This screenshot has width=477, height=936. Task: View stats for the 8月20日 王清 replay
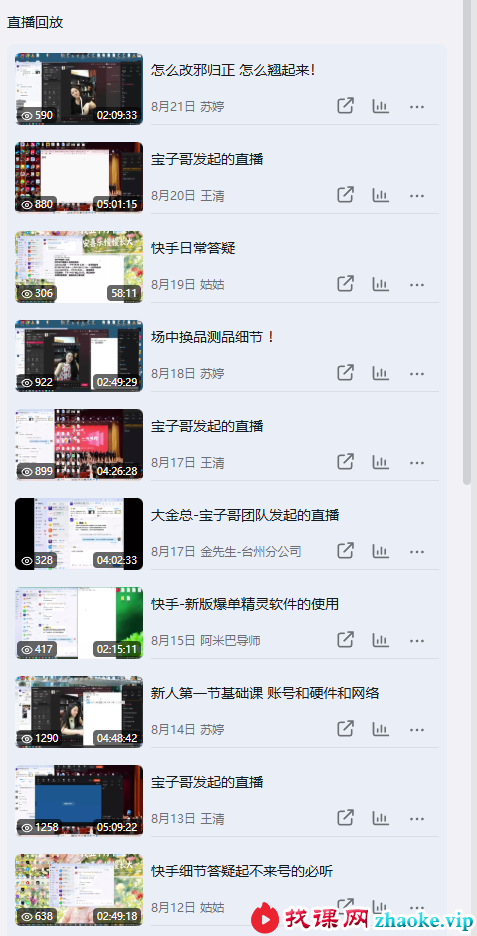coord(380,195)
